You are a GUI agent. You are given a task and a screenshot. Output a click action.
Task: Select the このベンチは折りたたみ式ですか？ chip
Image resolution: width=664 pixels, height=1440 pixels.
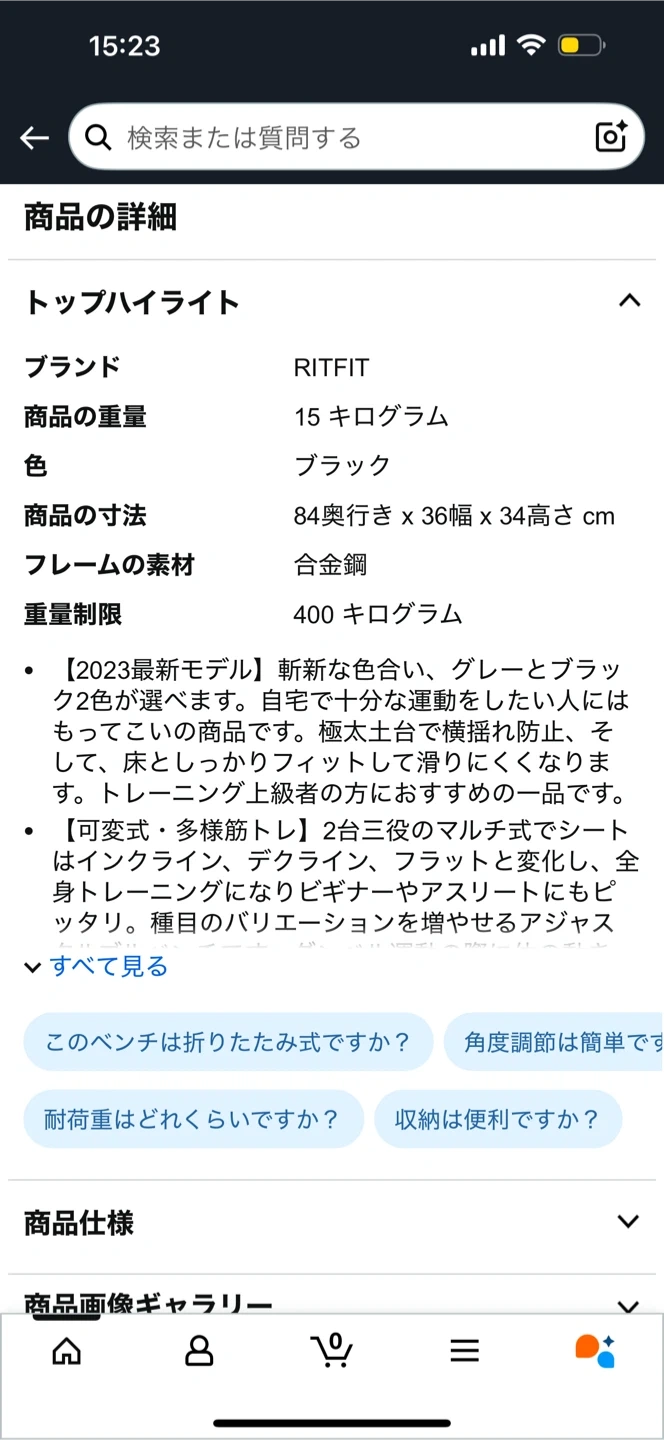point(228,1042)
